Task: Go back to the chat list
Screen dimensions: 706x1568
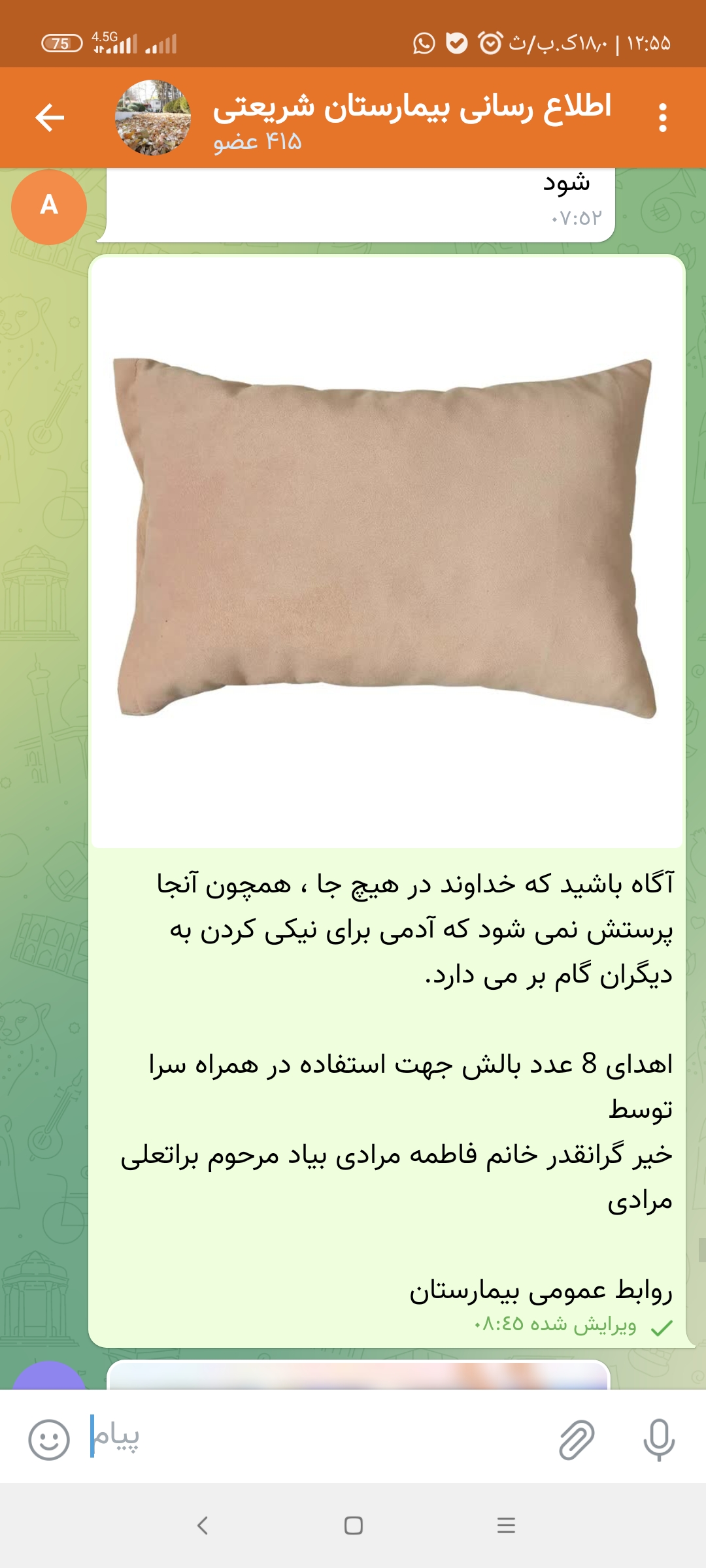Action: (x=50, y=118)
